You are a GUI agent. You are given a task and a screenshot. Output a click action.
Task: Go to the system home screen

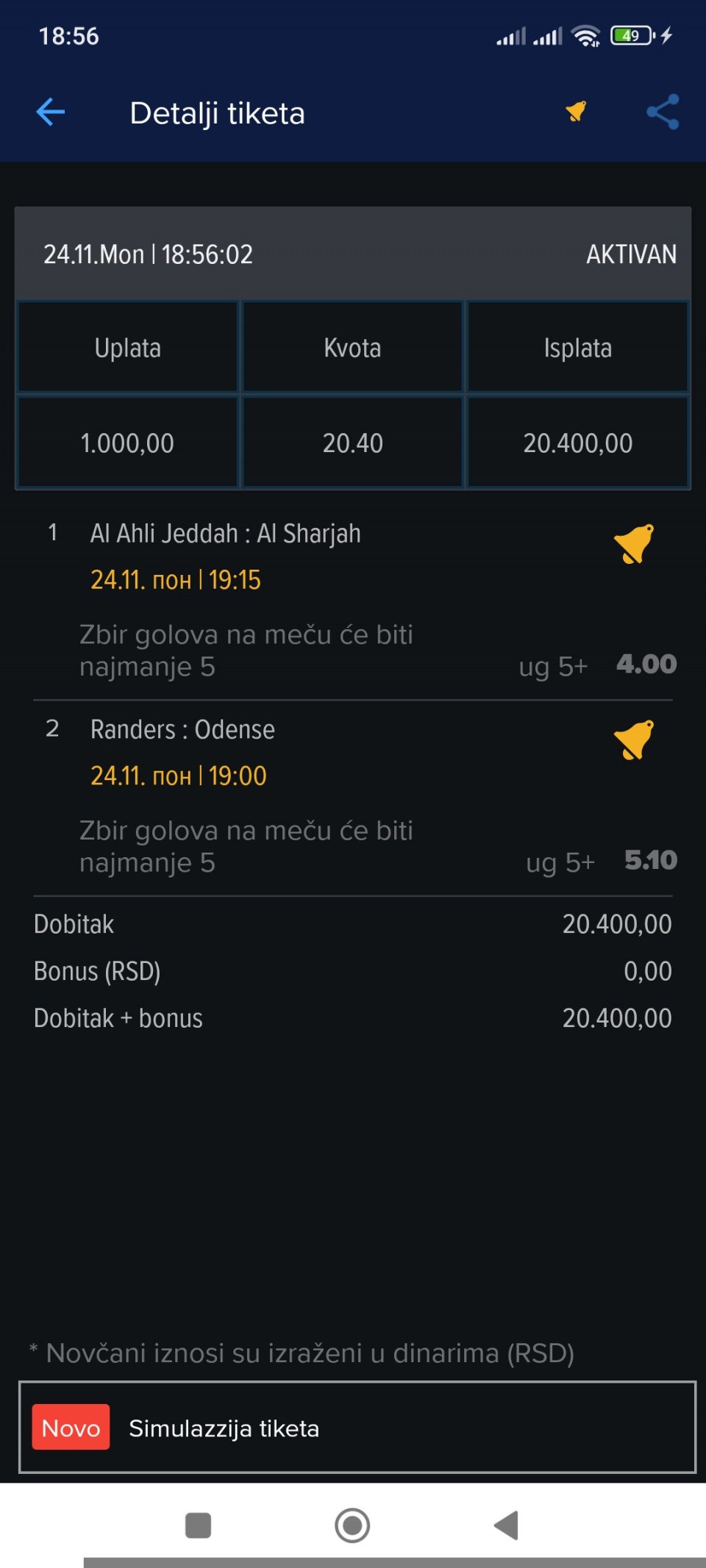tap(352, 1525)
